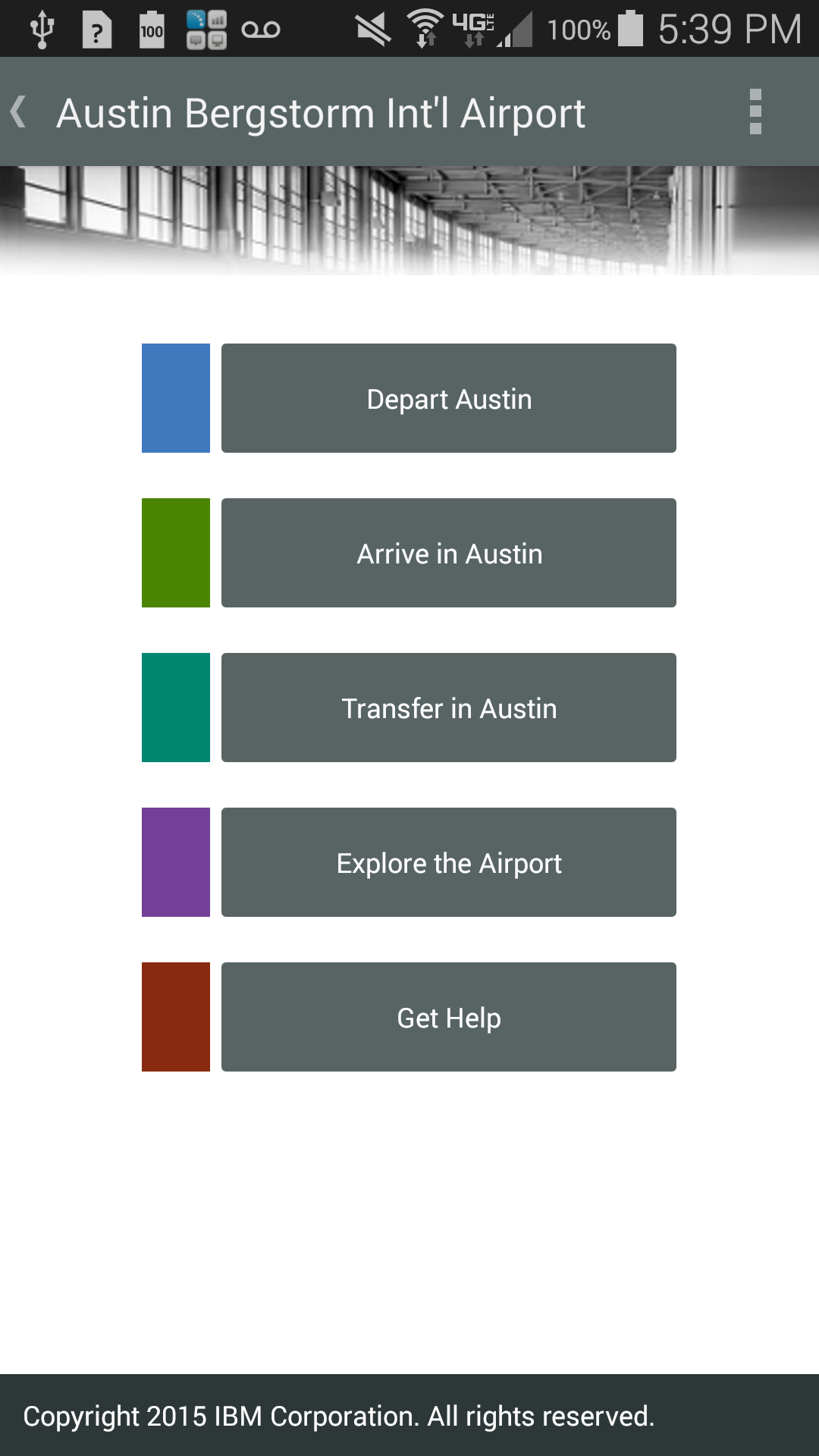The image size is (819, 1456).
Task: Tap the USB connection icon in status bar
Action: coord(42,28)
